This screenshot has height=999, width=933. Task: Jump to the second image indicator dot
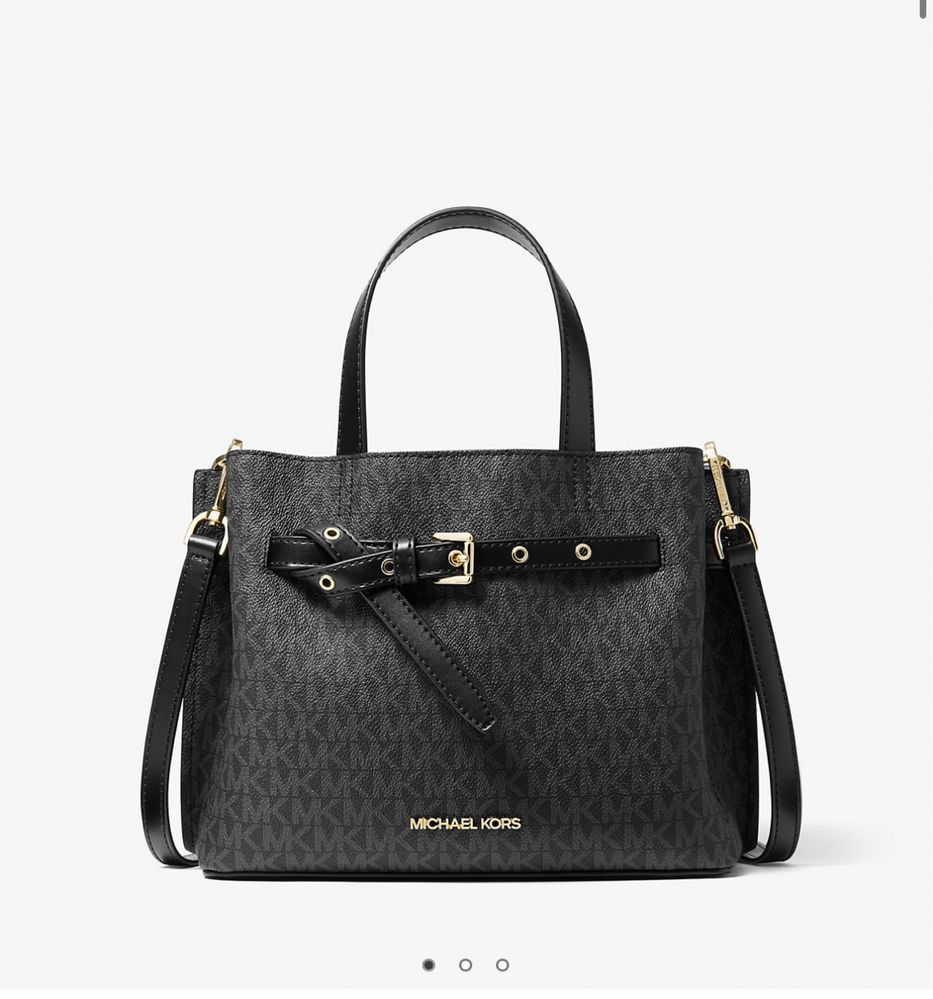click(465, 965)
